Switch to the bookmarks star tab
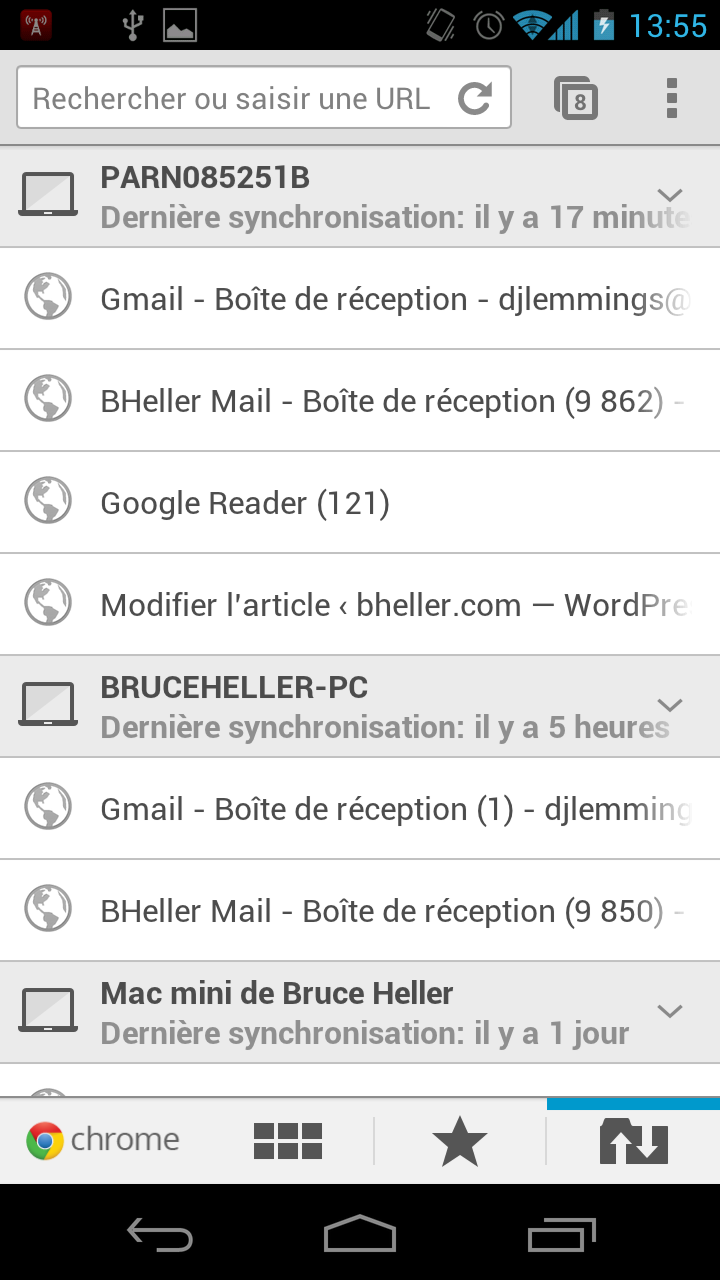 [460, 1141]
